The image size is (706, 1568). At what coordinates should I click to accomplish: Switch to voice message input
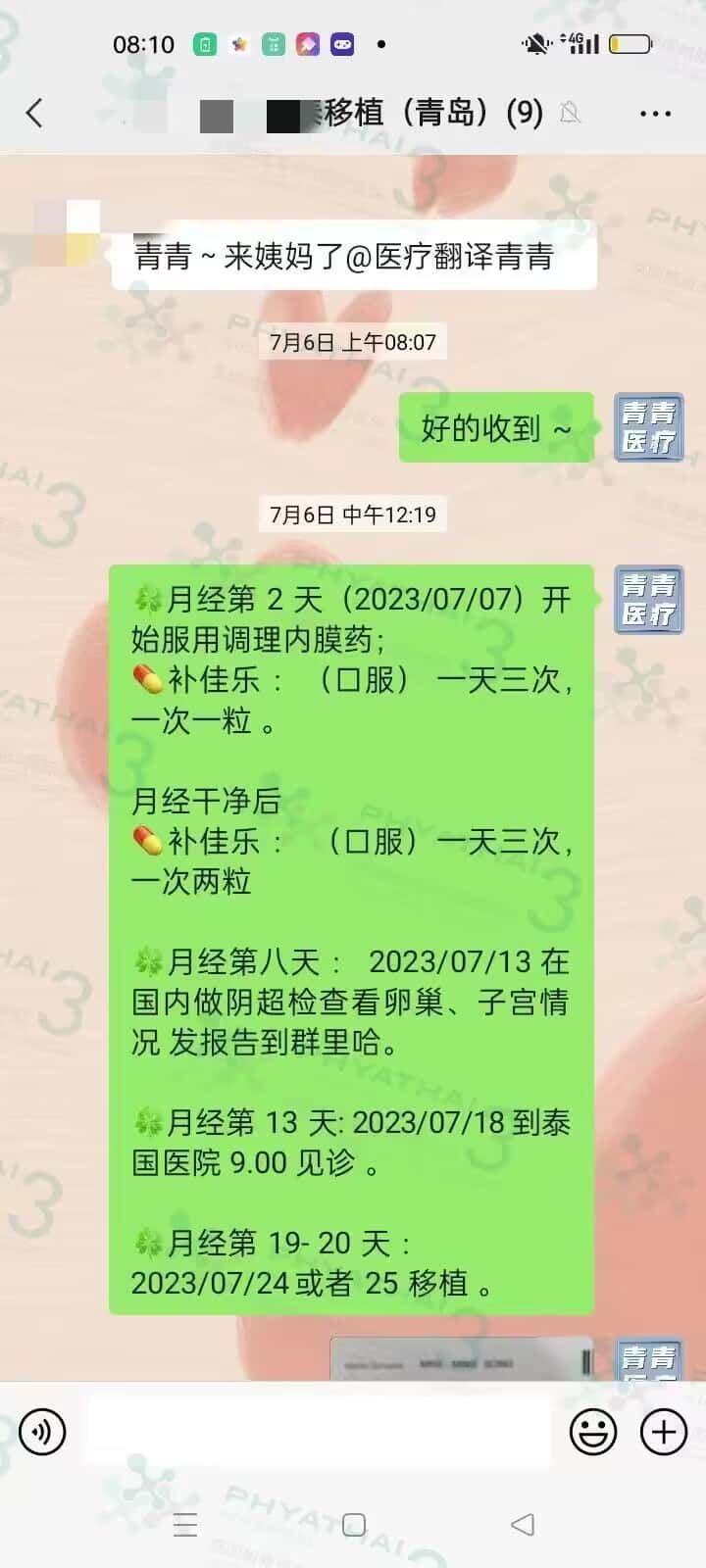[x=42, y=1432]
